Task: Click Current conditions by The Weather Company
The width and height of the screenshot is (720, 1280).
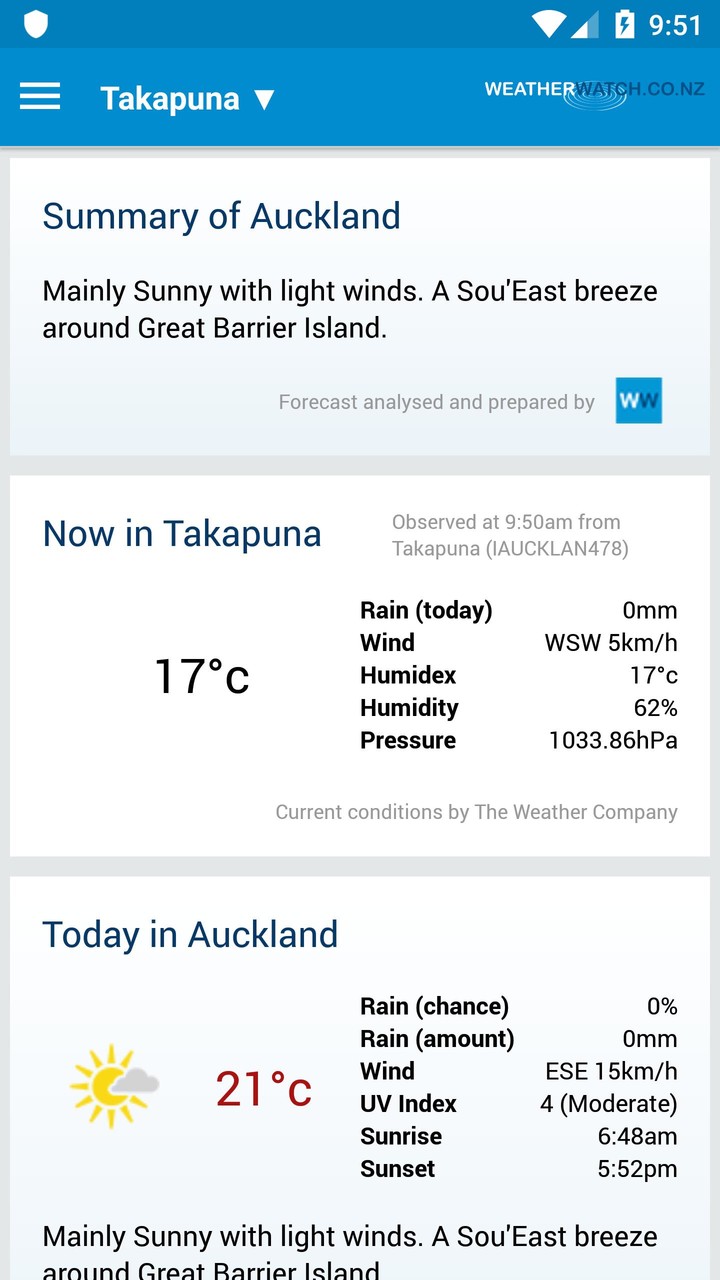Action: pyautogui.click(x=477, y=812)
